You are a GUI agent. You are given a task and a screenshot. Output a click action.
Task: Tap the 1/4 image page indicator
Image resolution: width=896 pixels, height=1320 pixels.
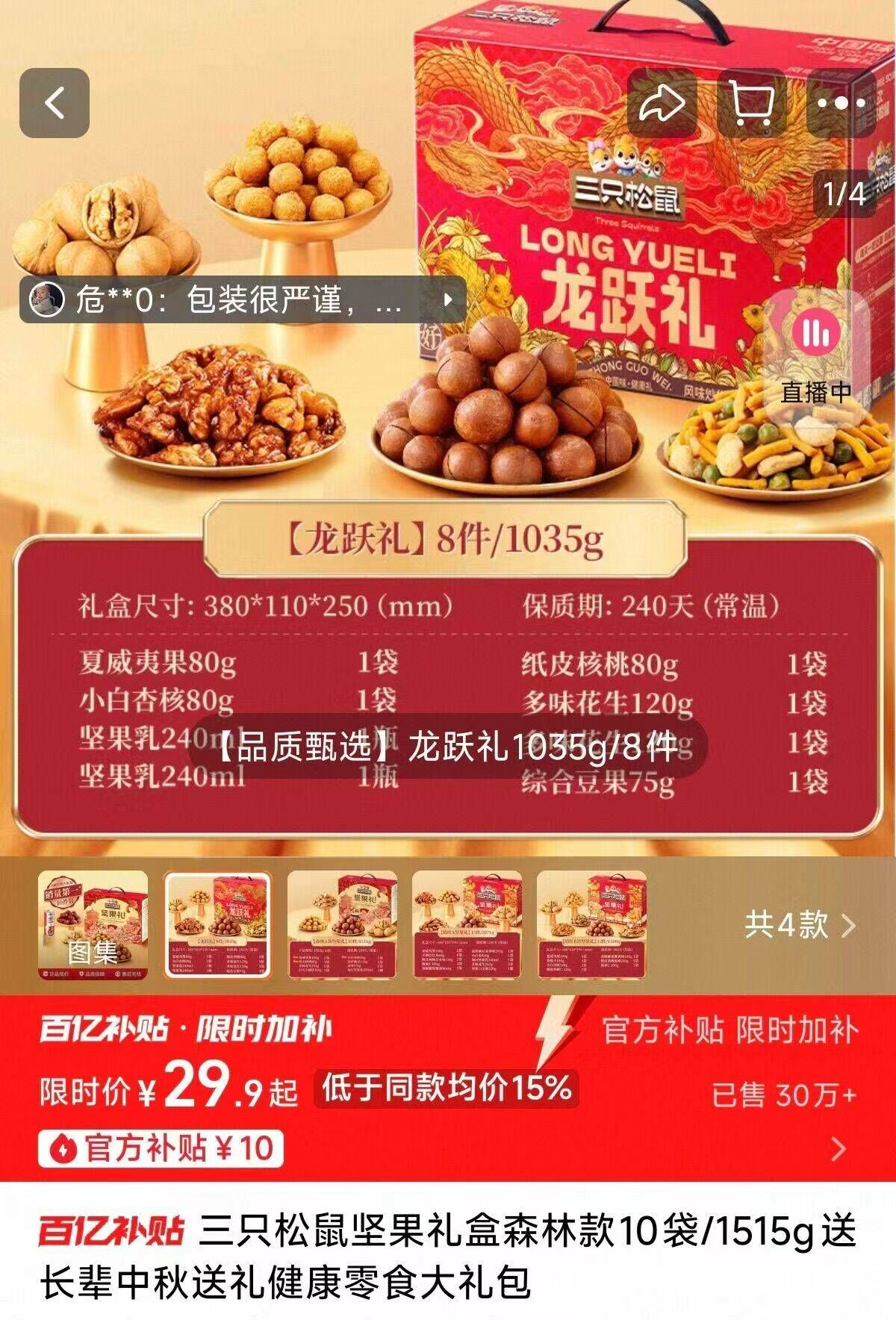pos(846,193)
